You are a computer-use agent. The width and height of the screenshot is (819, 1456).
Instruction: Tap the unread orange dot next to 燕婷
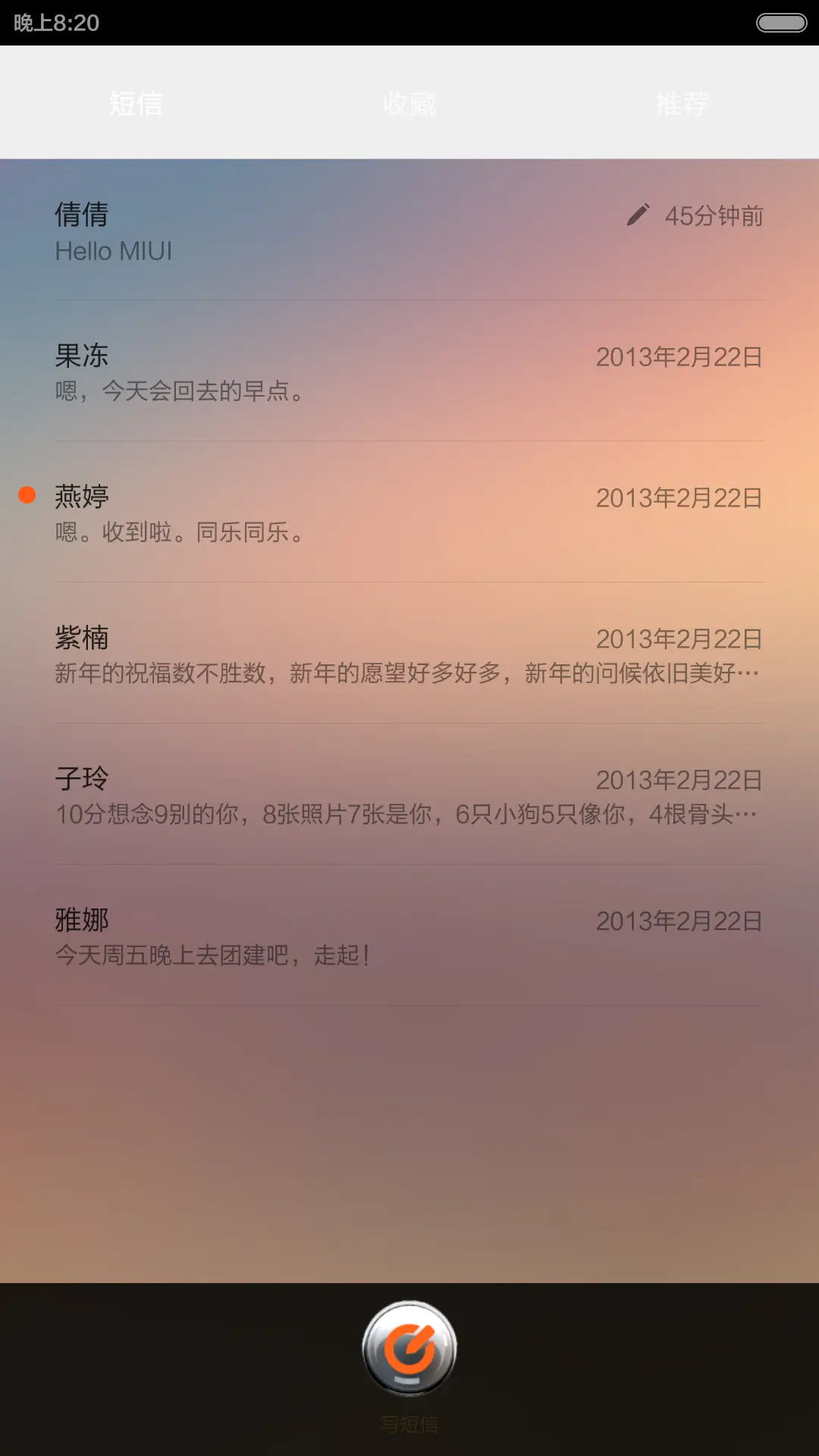point(25,494)
